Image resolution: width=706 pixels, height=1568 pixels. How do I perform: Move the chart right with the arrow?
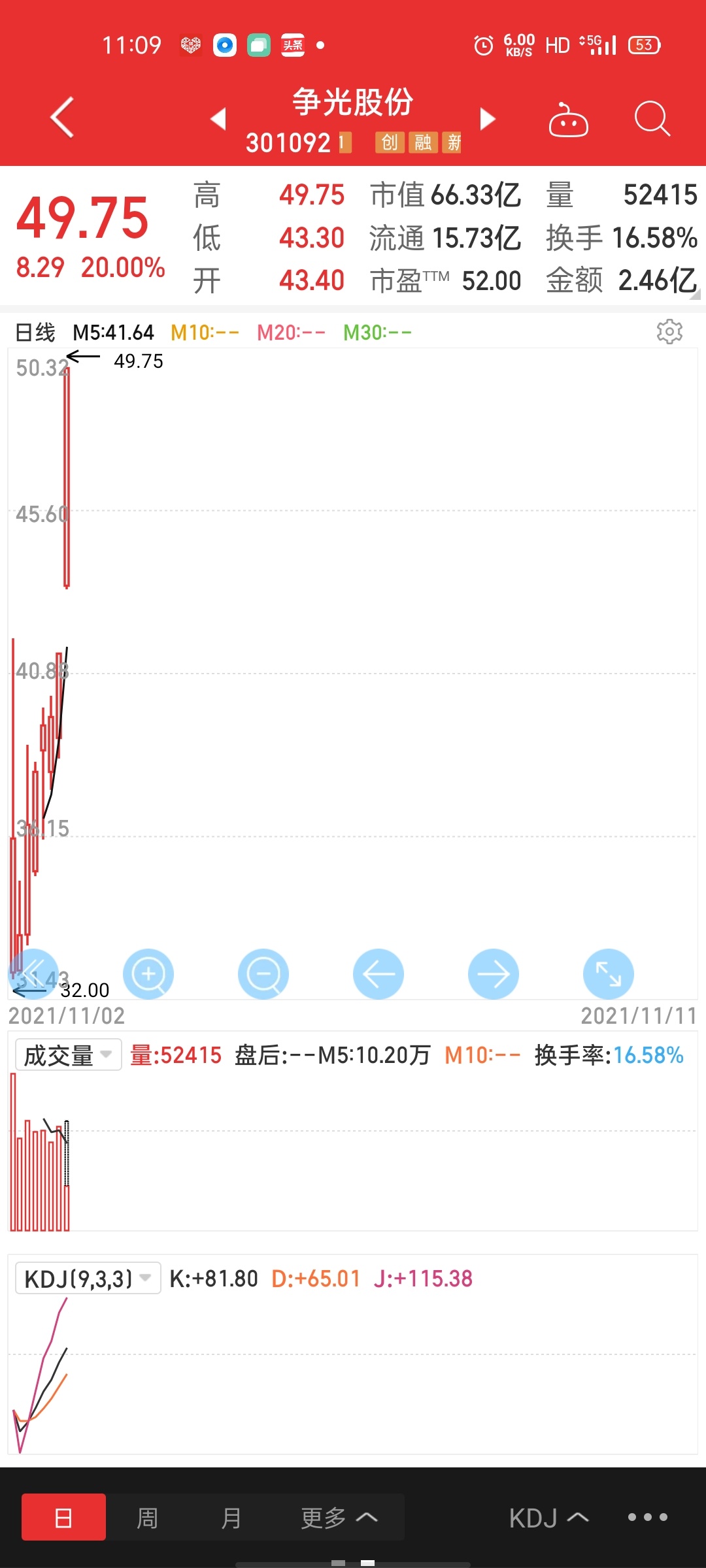[x=494, y=974]
